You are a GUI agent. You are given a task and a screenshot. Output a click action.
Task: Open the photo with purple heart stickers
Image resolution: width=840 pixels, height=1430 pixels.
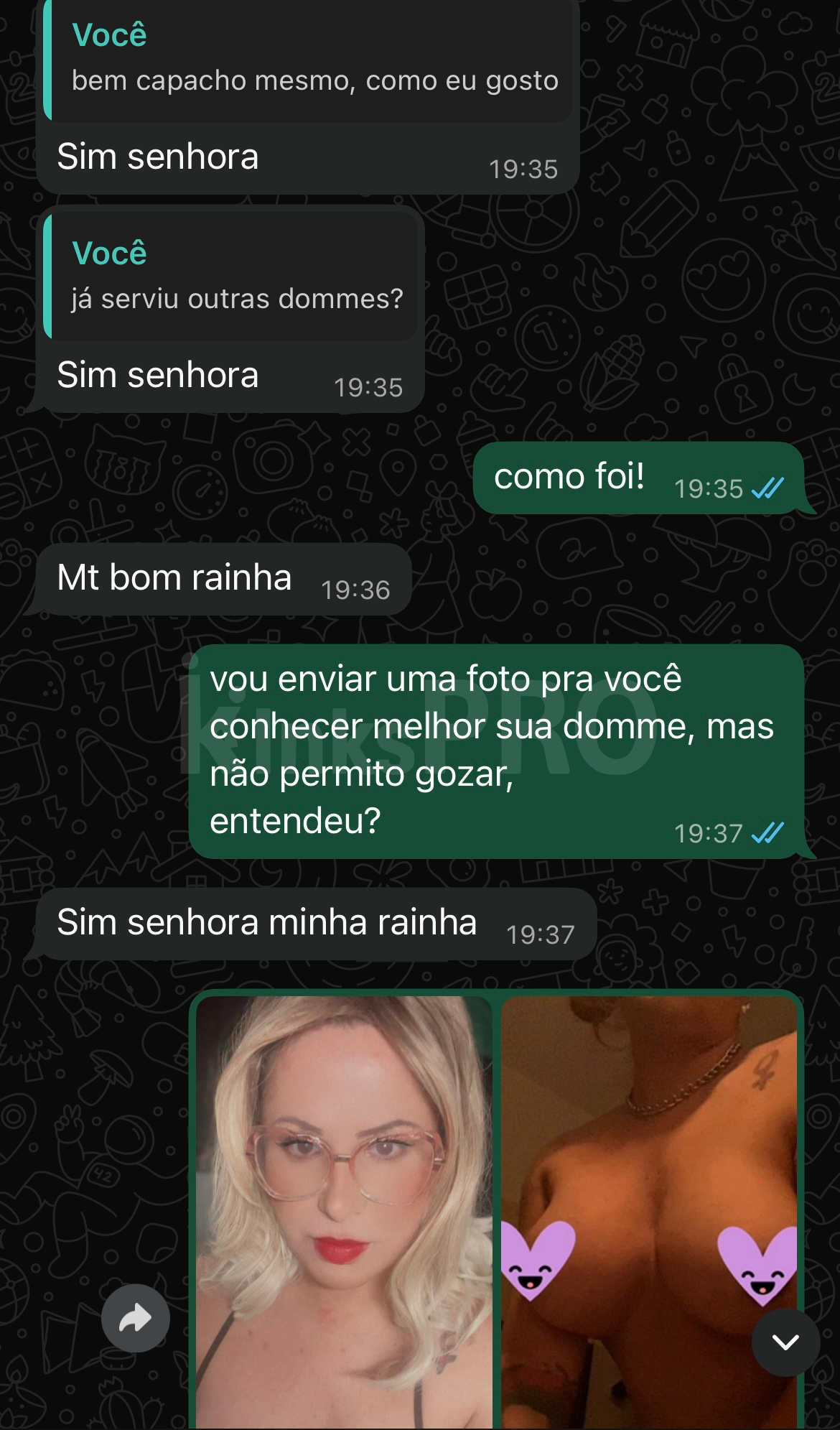pyautogui.click(x=648, y=1212)
